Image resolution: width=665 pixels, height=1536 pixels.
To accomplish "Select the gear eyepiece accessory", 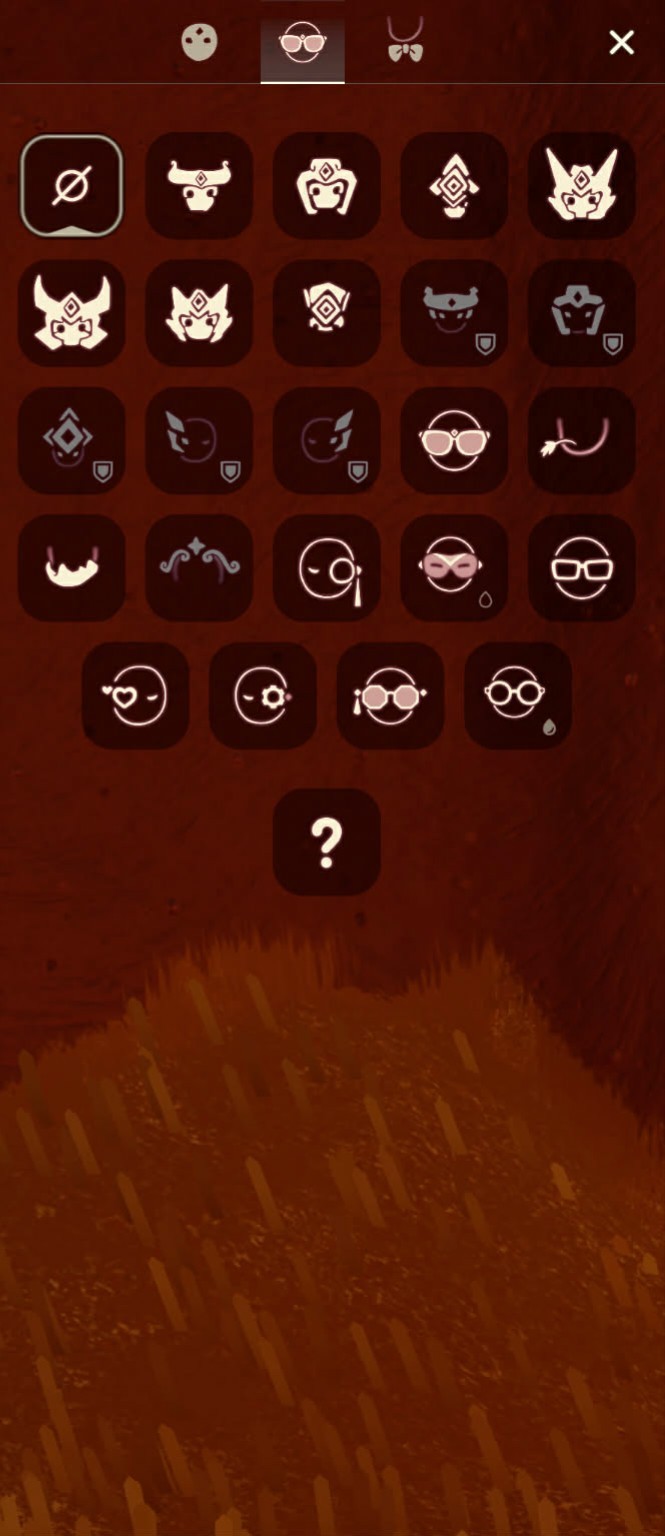I will [x=263, y=696].
